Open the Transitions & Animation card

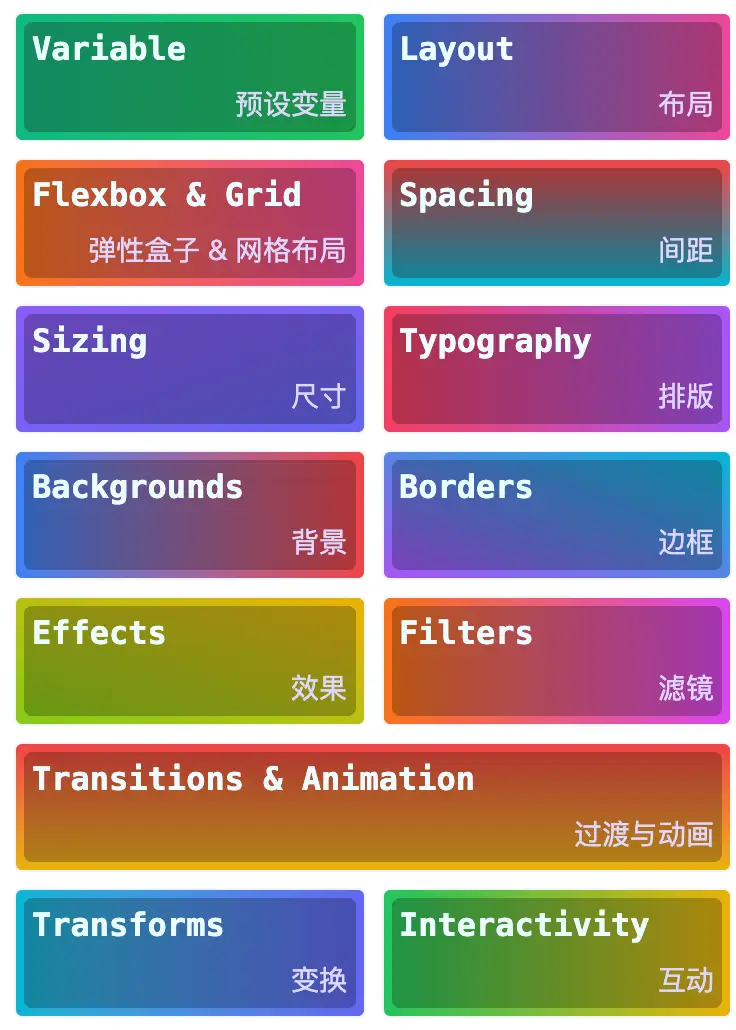[373, 807]
